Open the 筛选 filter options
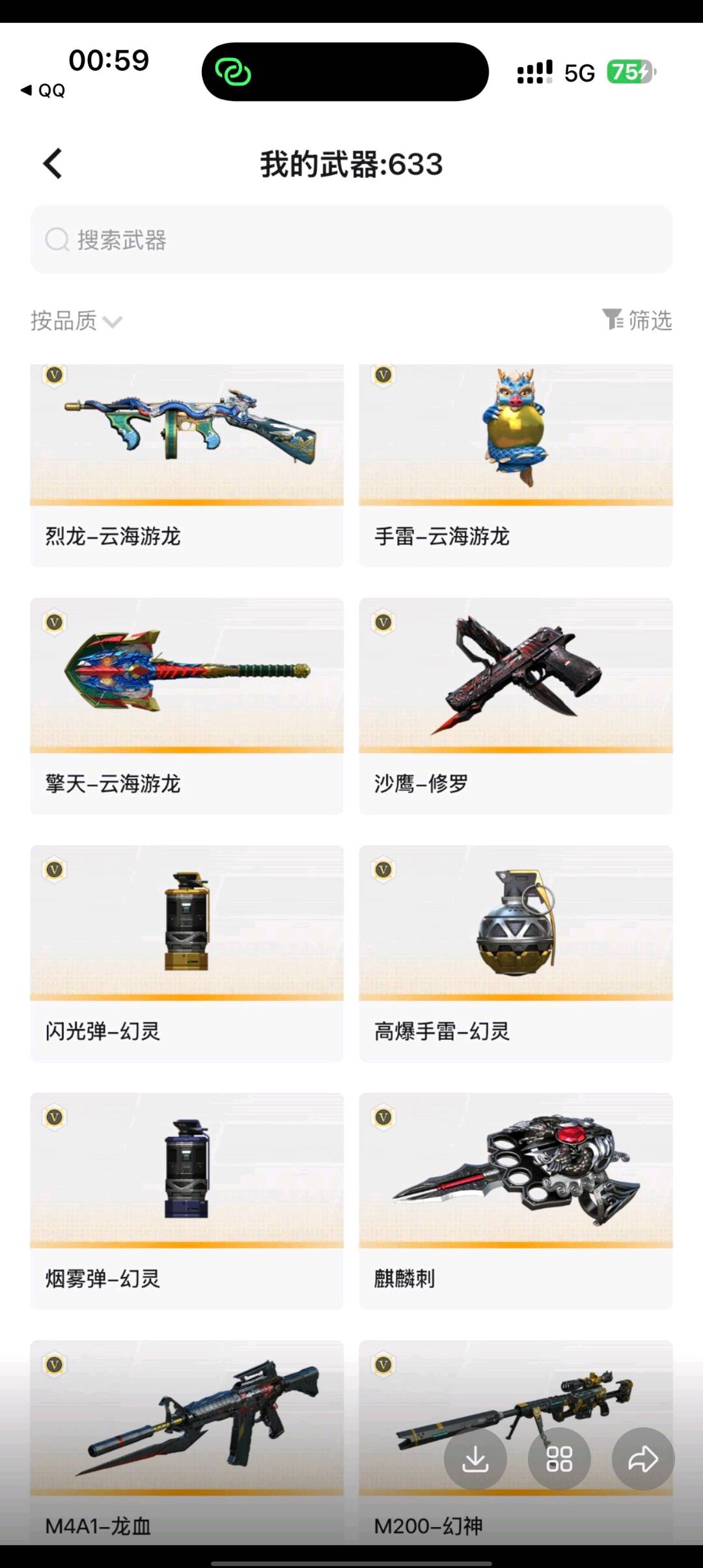The width and height of the screenshot is (703, 1568). (x=637, y=320)
